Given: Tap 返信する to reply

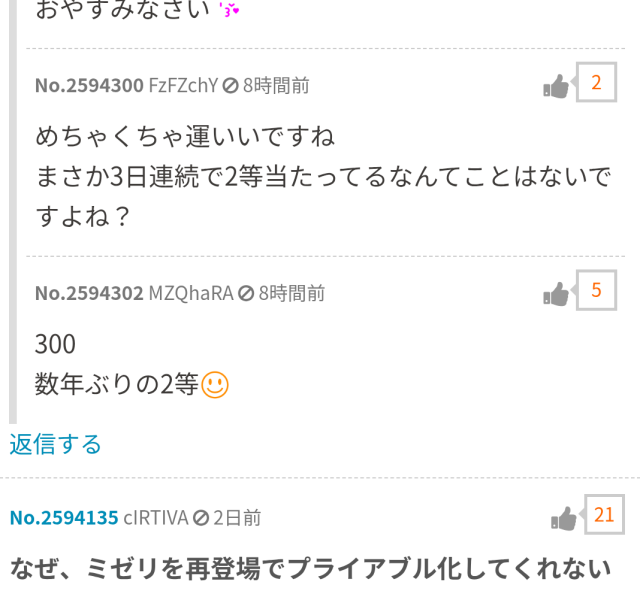Looking at the screenshot, I should pos(56,444).
